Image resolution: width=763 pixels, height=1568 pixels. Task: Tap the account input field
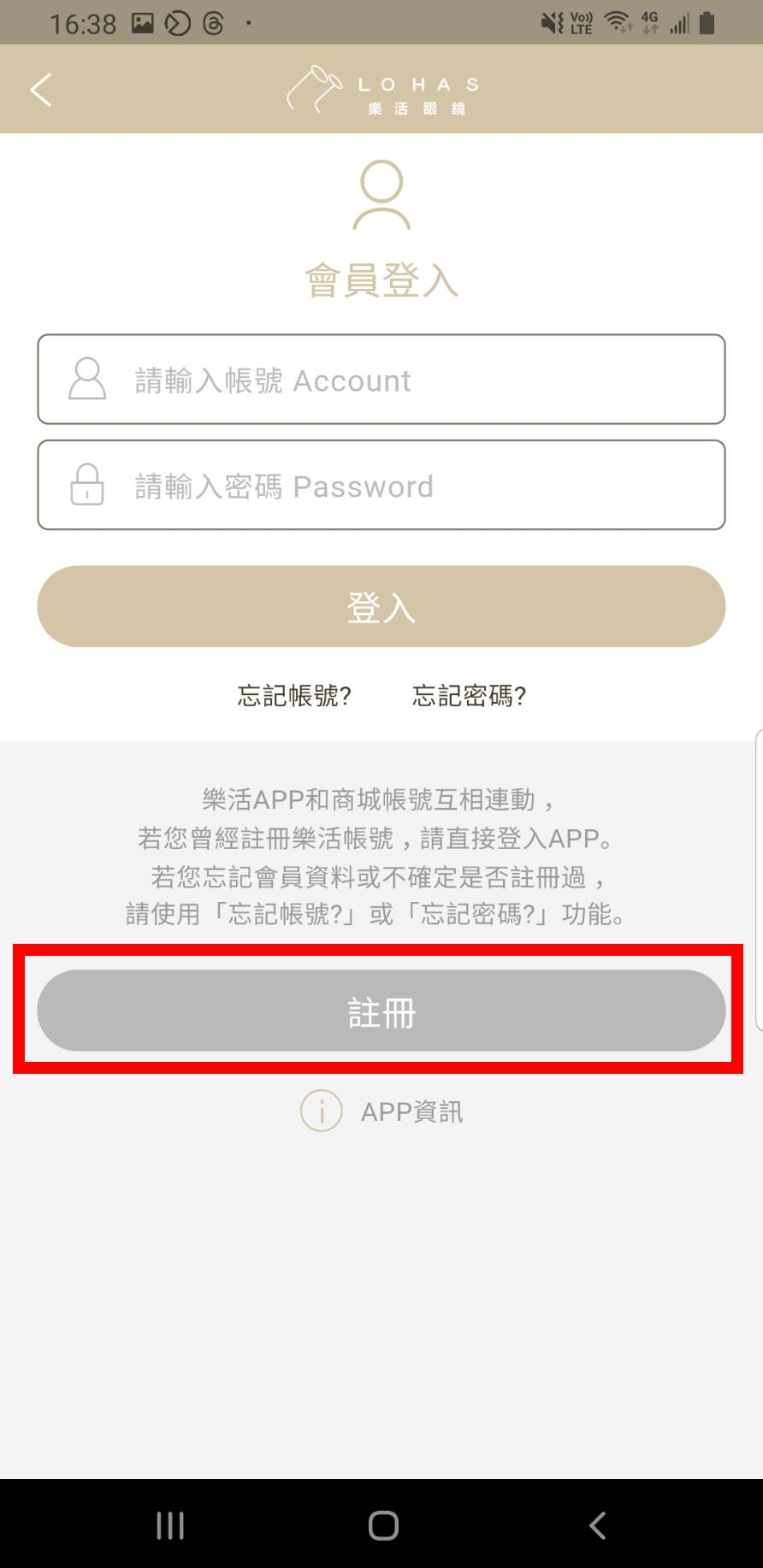(x=381, y=380)
